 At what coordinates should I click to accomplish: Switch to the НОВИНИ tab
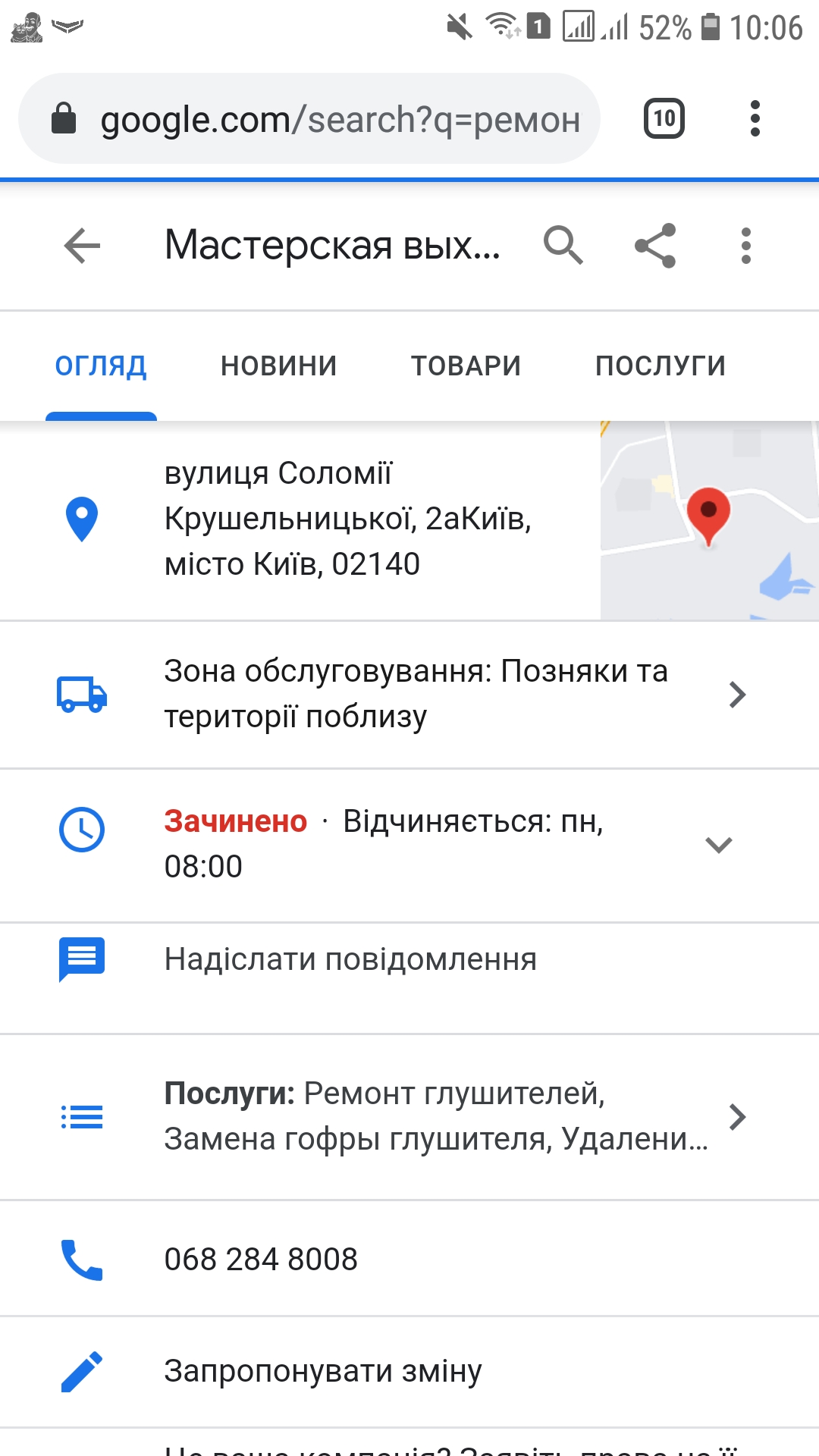[x=279, y=366]
